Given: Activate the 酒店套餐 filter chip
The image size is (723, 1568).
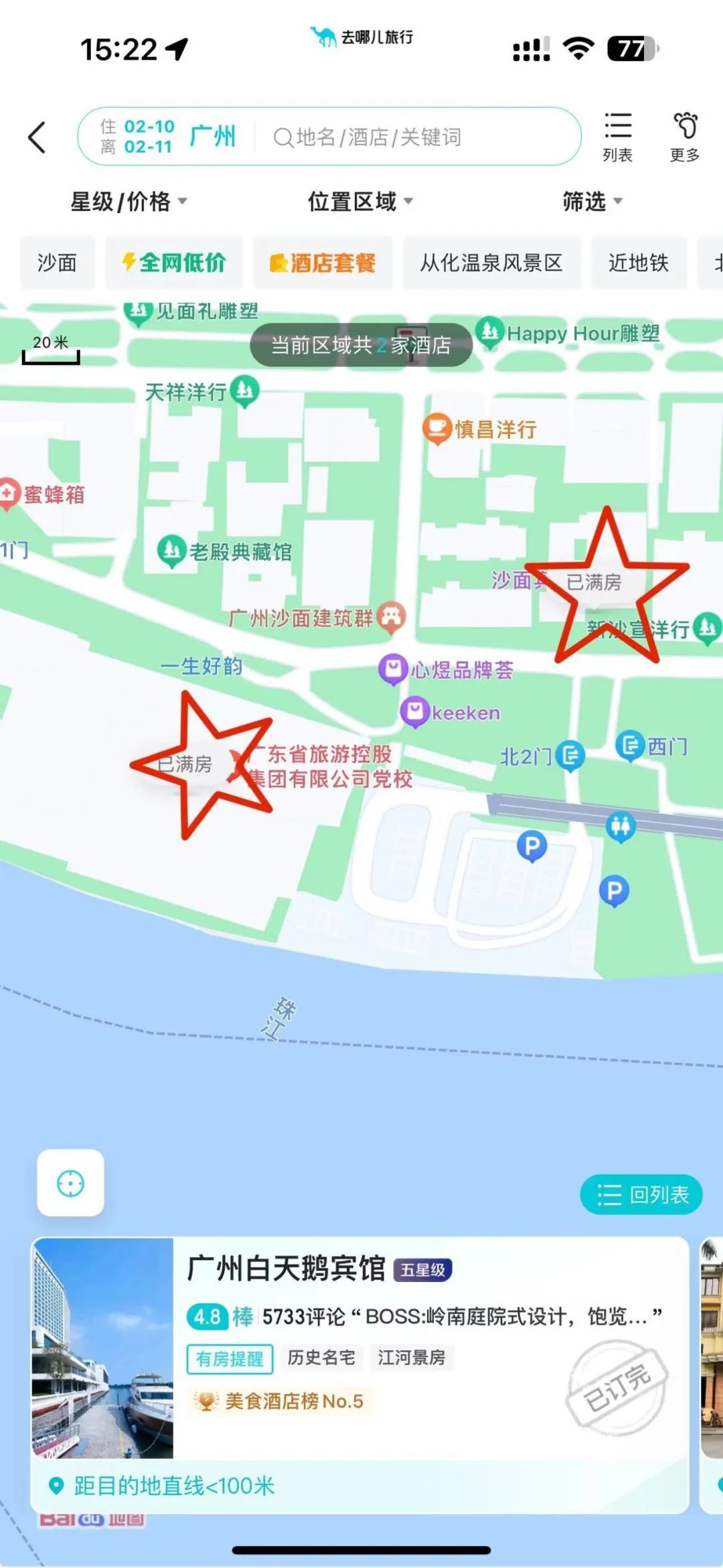Looking at the screenshot, I should (x=323, y=263).
